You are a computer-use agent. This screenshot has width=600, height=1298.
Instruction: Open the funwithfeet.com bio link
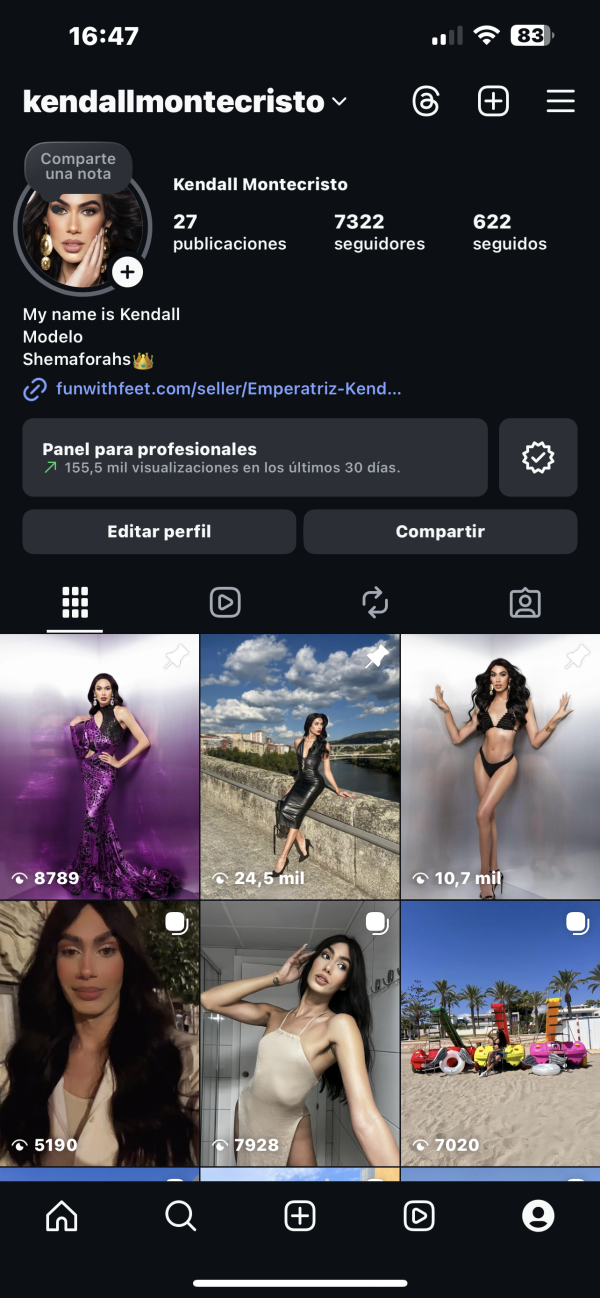(228, 388)
